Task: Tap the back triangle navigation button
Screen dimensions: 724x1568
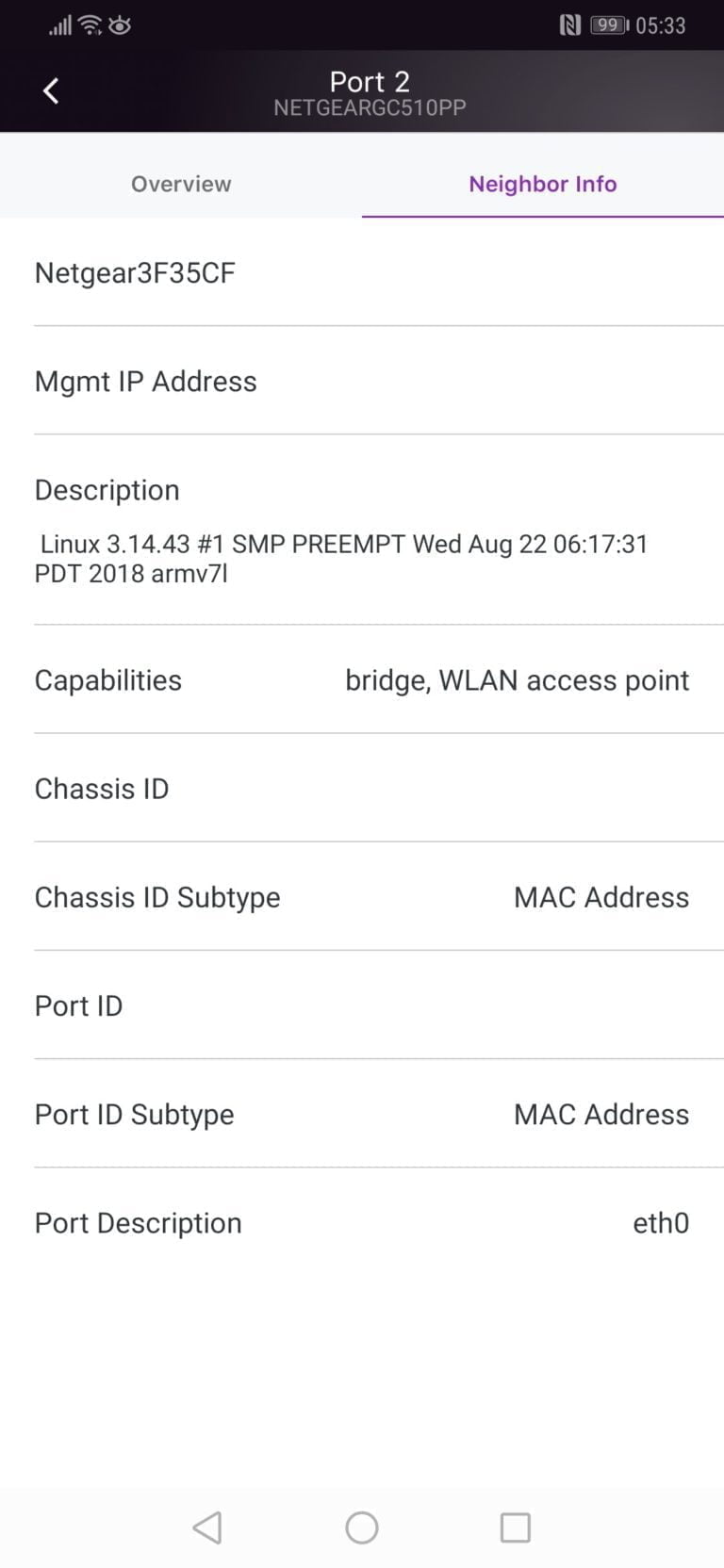Action: tap(207, 1527)
